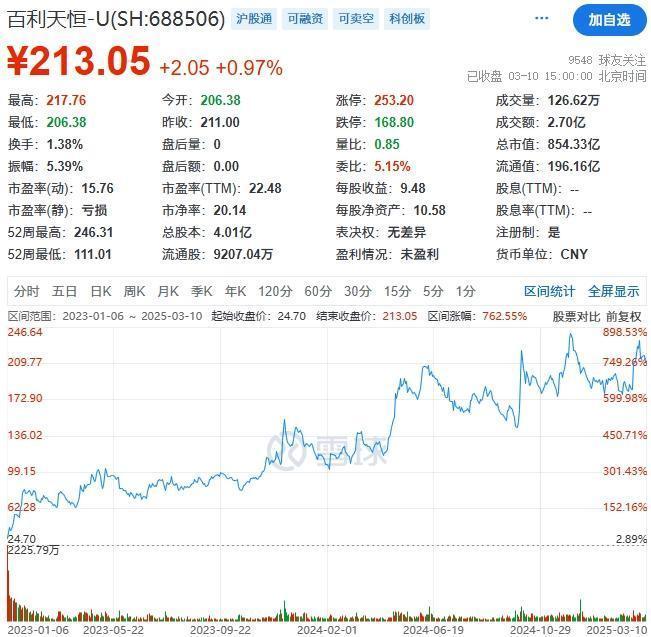Enter 全屏显示 fullscreen chart mode
Viewport: 651px width, 637px height.
tap(613, 291)
